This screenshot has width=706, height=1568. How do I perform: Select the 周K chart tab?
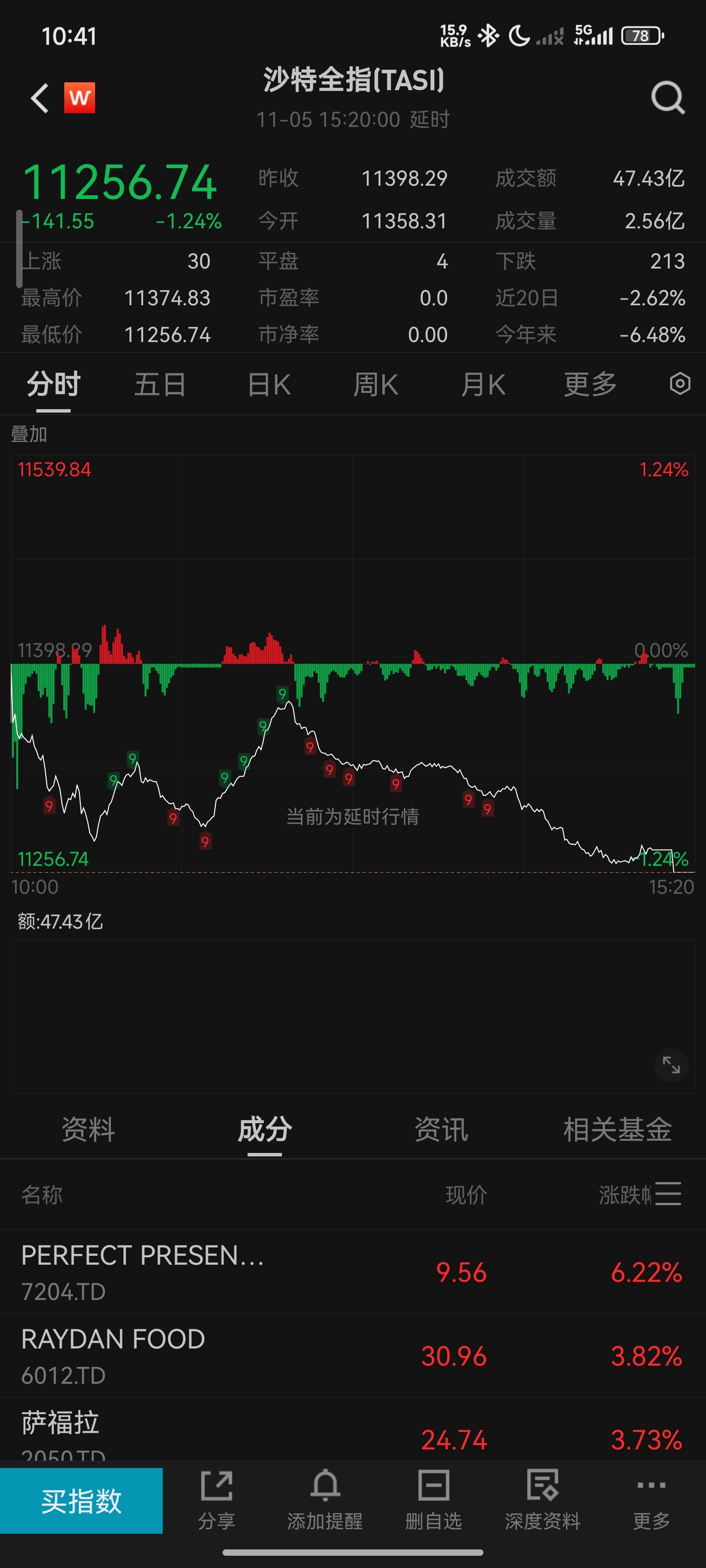point(376,385)
